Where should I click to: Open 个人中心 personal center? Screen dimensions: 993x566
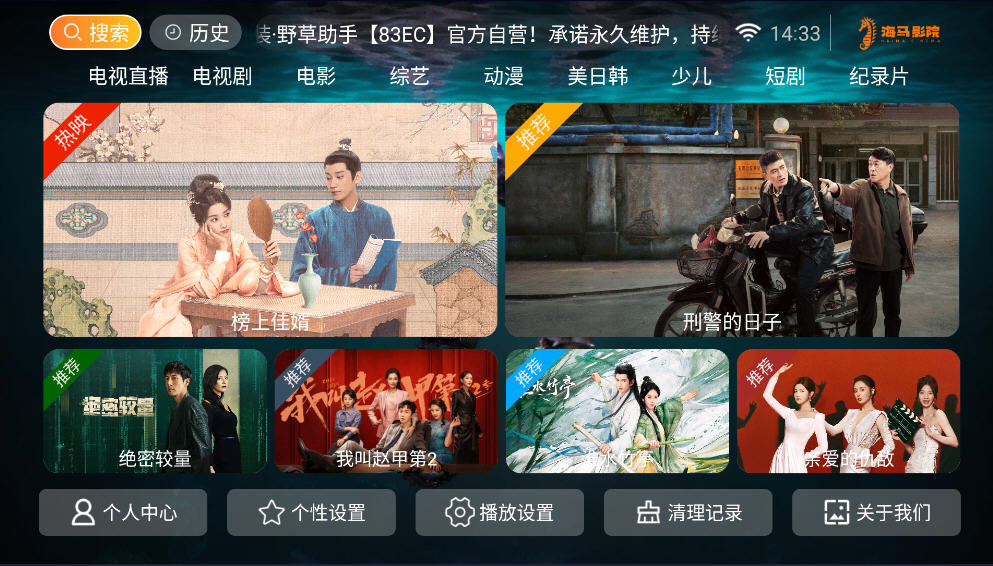[x=123, y=513]
